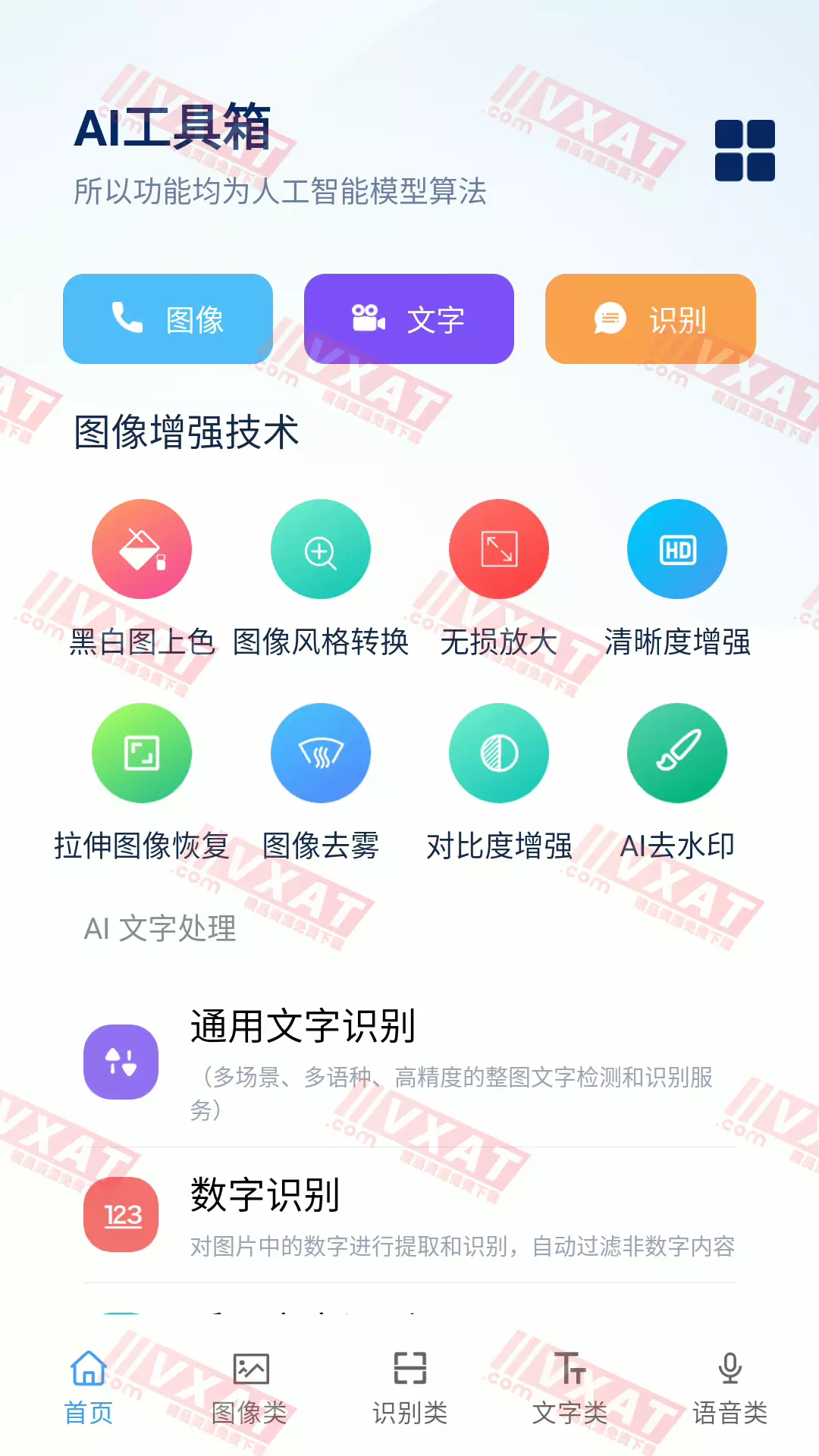This screenshot has width=819, height=1456.
Task: Select the 图像风格转换 style transfer tool
Action: 320,549
